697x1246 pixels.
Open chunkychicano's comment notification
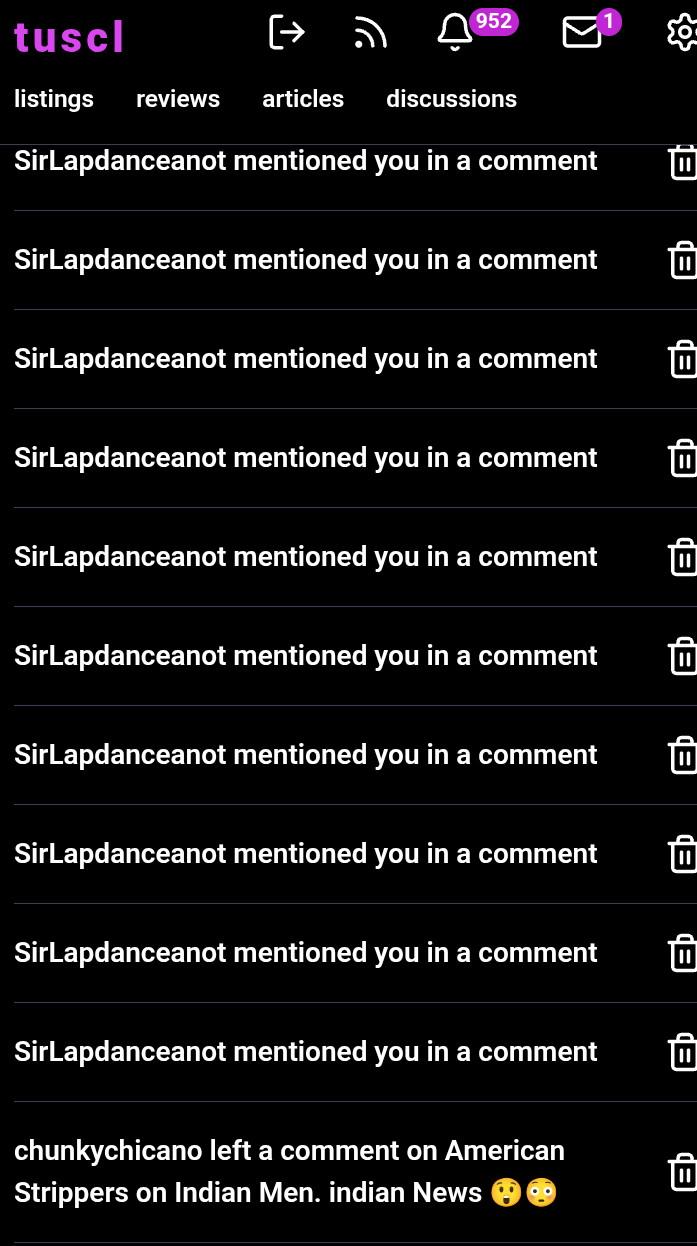pyautogui.click(x=289, y=1171)
